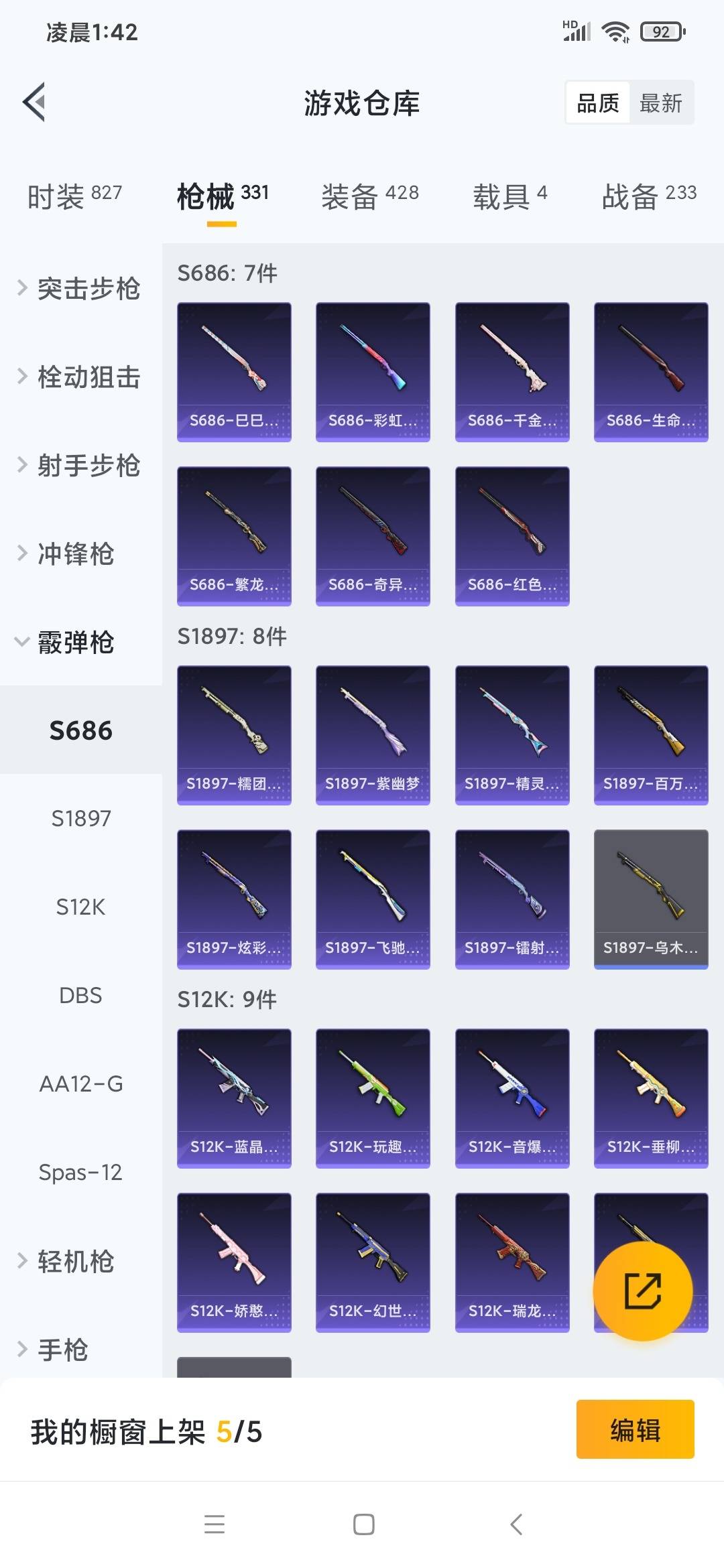Check the battery level indicator
The image size is (724, 1568).
660,30
